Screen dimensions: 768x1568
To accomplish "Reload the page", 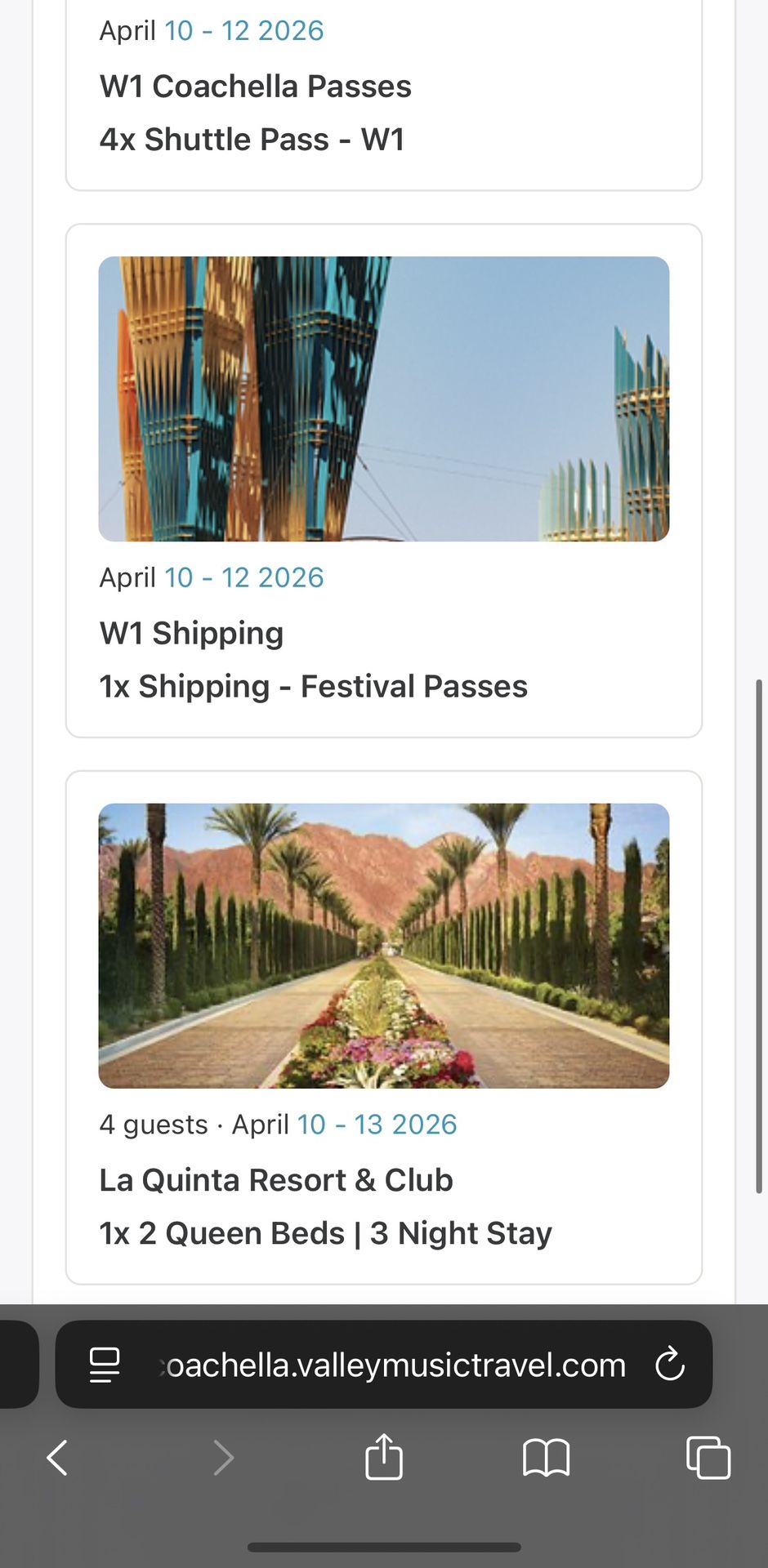I will 669,1364.
